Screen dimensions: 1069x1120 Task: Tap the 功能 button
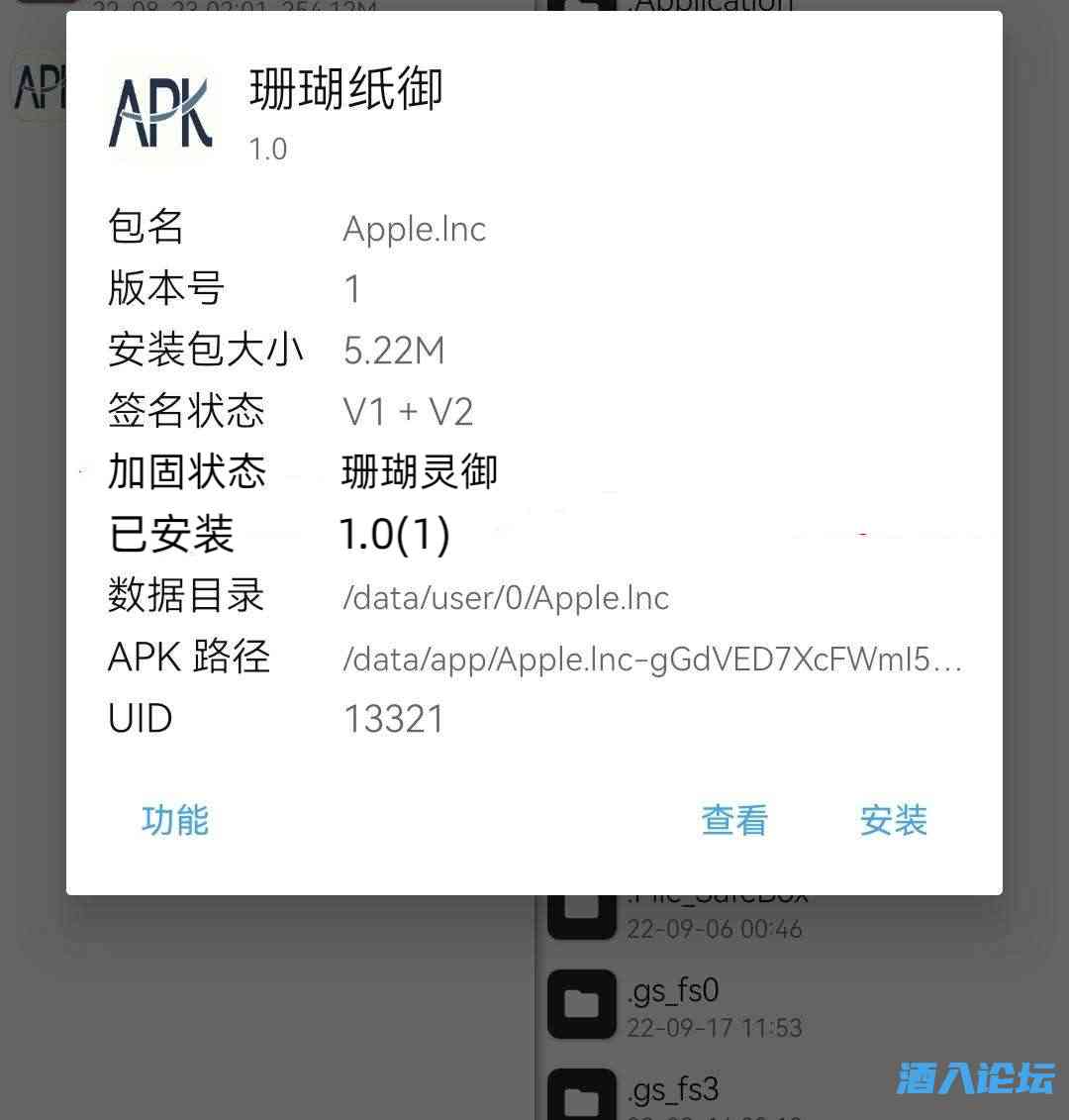coord(175,820)
